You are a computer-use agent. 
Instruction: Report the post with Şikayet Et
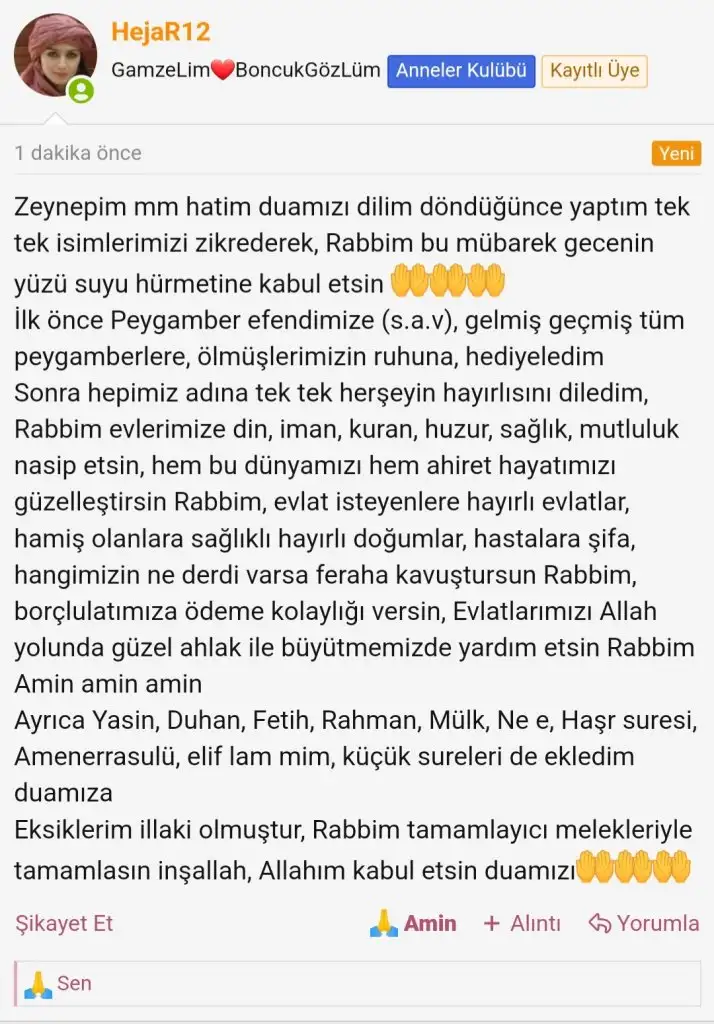[64, 924]
